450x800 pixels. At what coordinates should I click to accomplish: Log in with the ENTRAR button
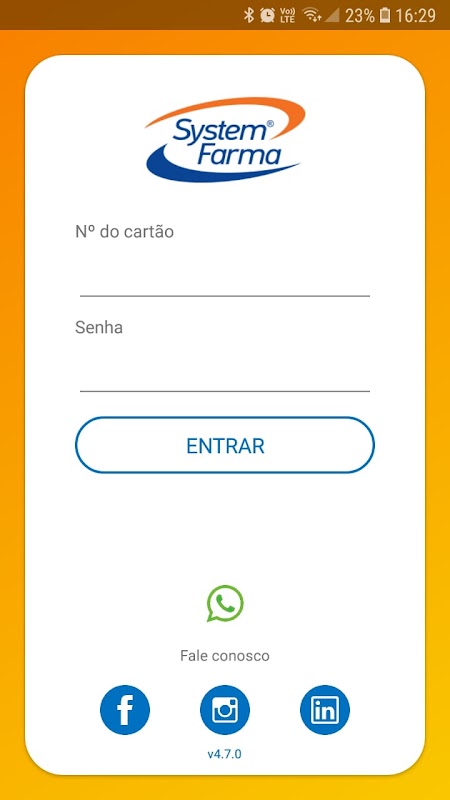click(225, 445)
